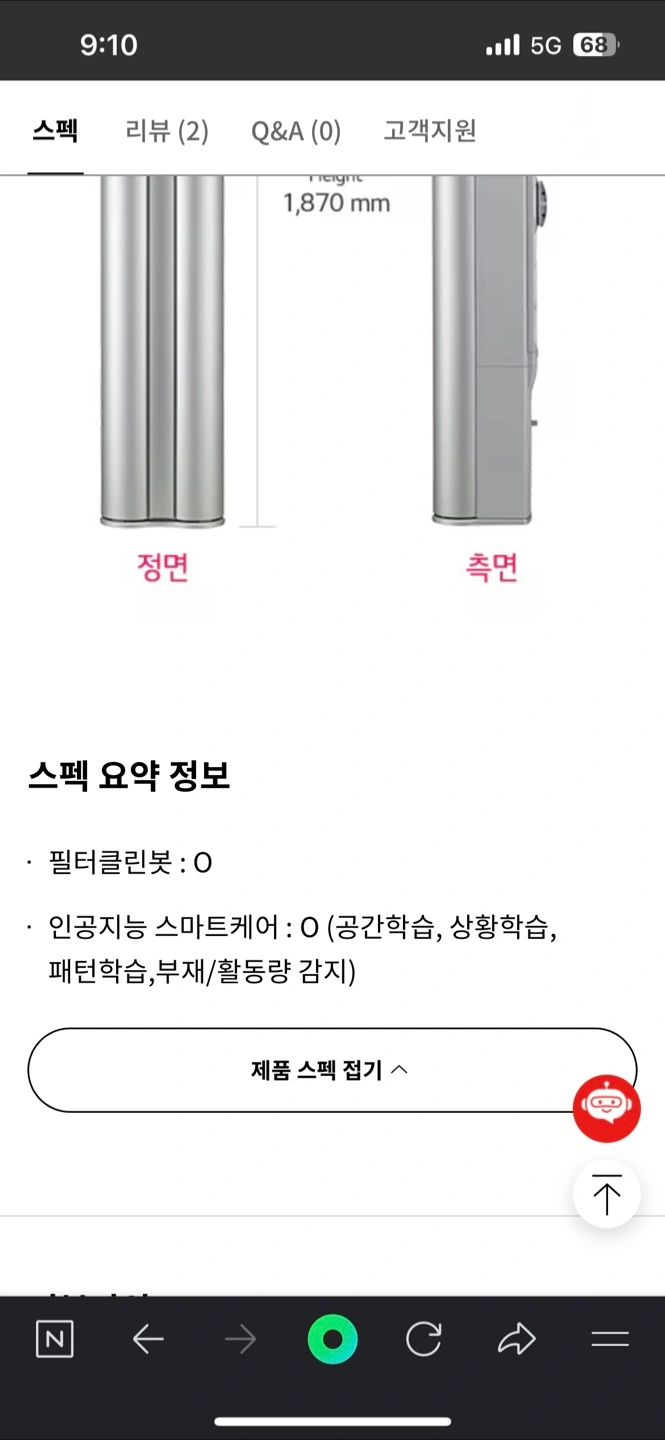This screenshot has height=1440, width=665.
Task: Switch to the 리뷰 (2) tab
Action: point(167,131)
